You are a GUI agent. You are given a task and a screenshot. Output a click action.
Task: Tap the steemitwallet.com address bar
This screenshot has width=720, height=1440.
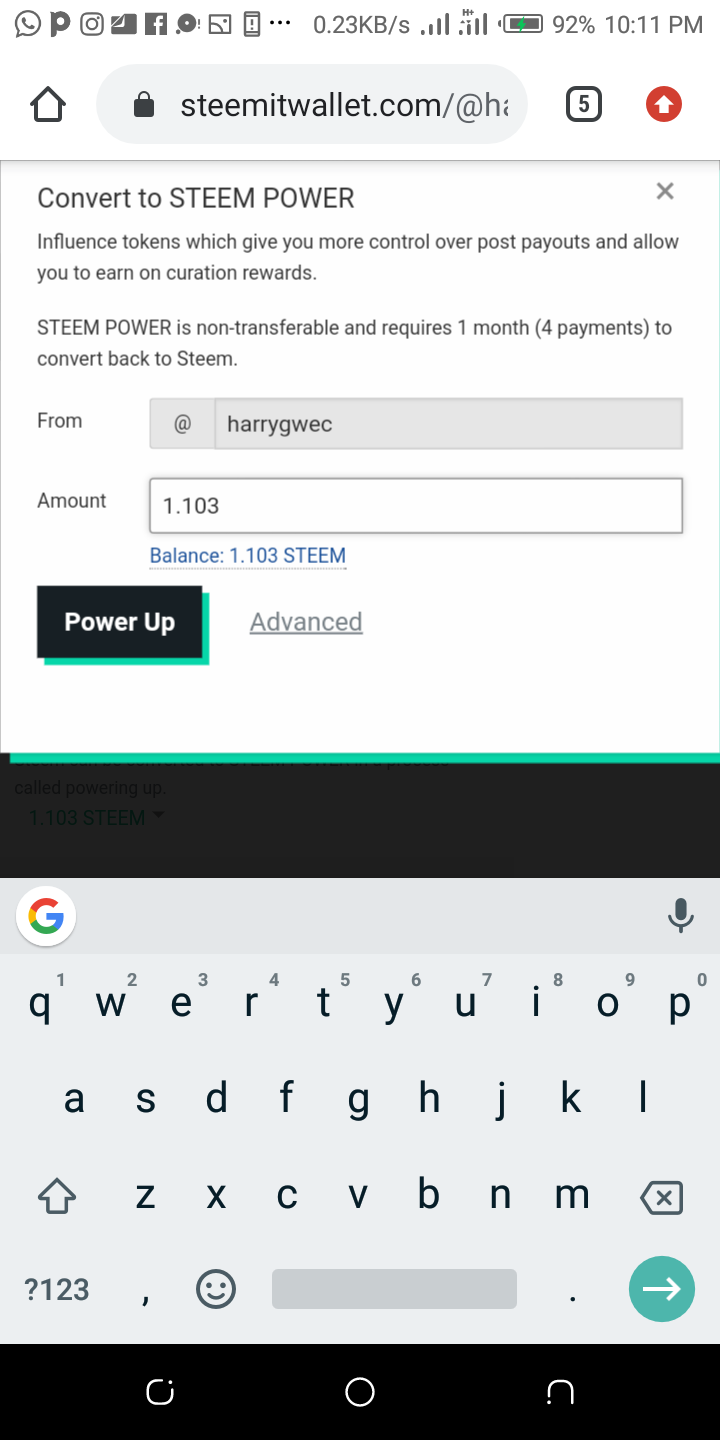[312, 104]
